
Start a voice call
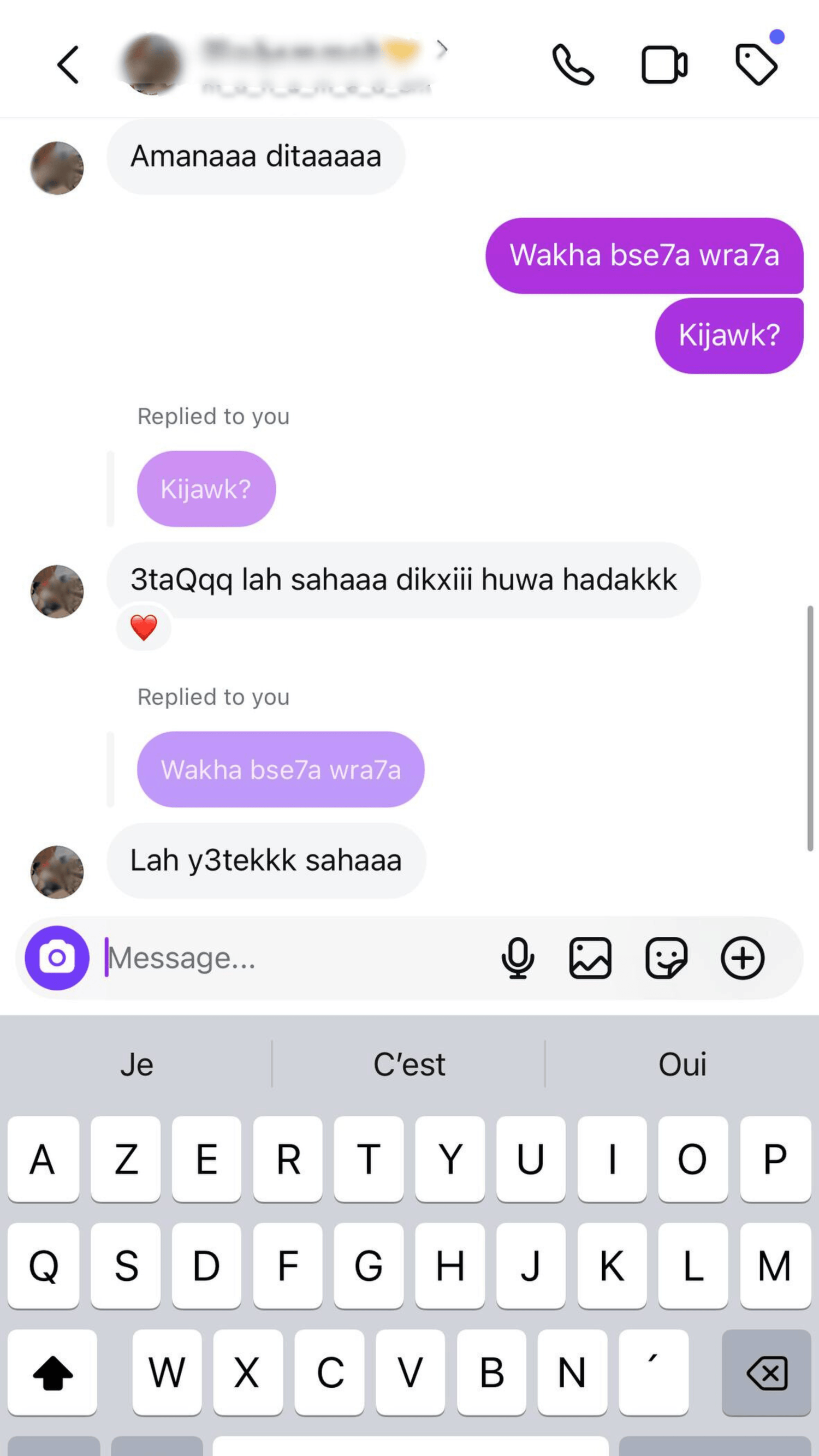click(573, 65)
